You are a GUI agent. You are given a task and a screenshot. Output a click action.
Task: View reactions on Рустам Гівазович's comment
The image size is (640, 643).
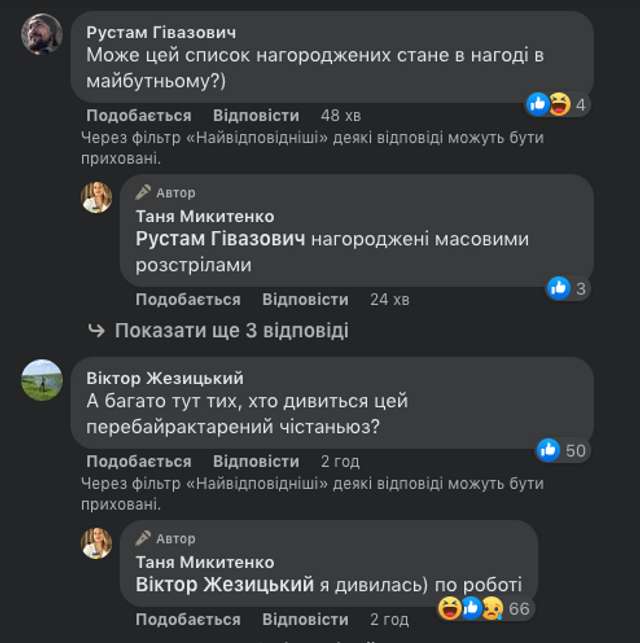point(558,104)
